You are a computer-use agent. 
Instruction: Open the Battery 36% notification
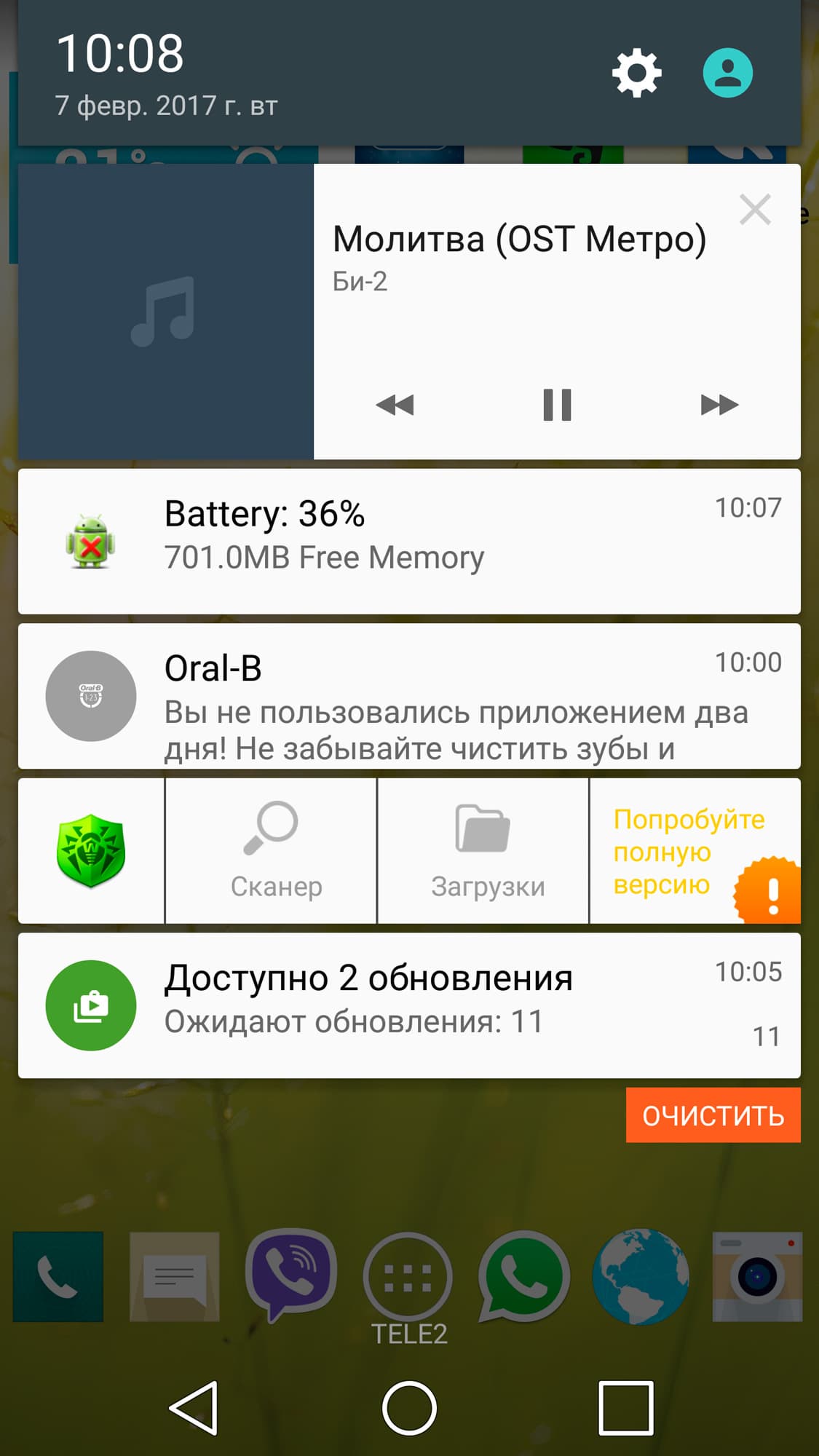click(x=409, y=542)
